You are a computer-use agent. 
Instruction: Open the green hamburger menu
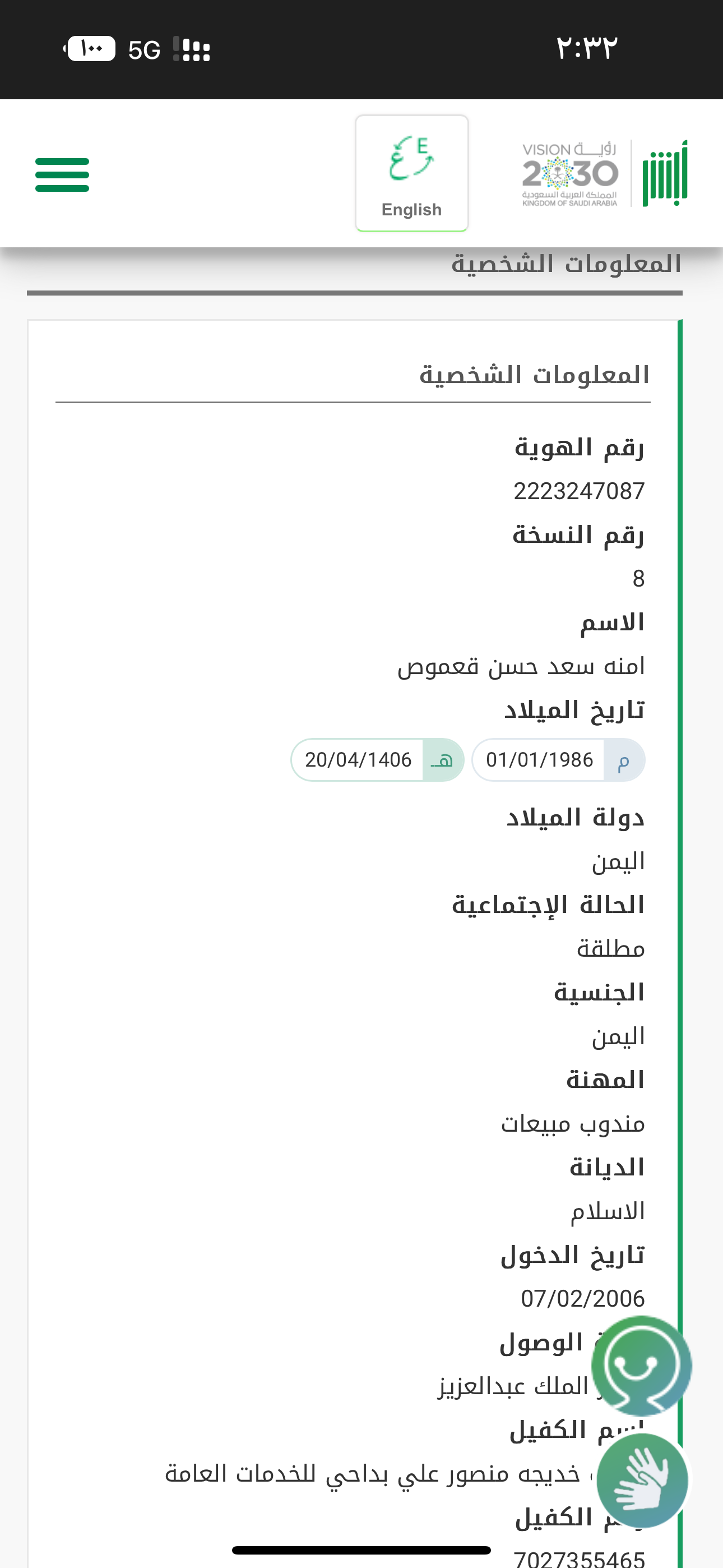(x=62, y=175)
